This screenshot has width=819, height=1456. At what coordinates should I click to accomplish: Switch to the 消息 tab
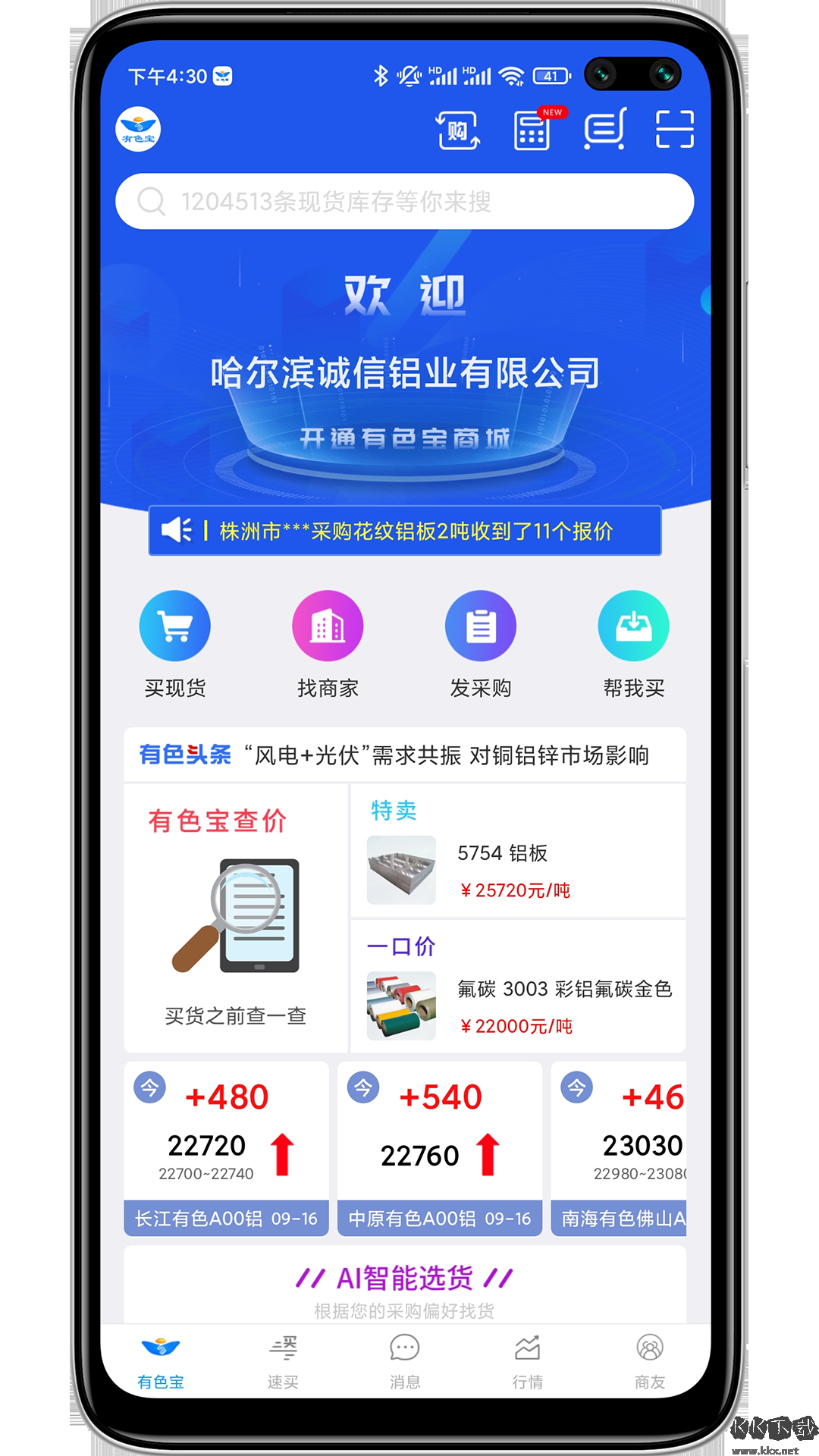pyautogui.click(x=405, y=1361)
